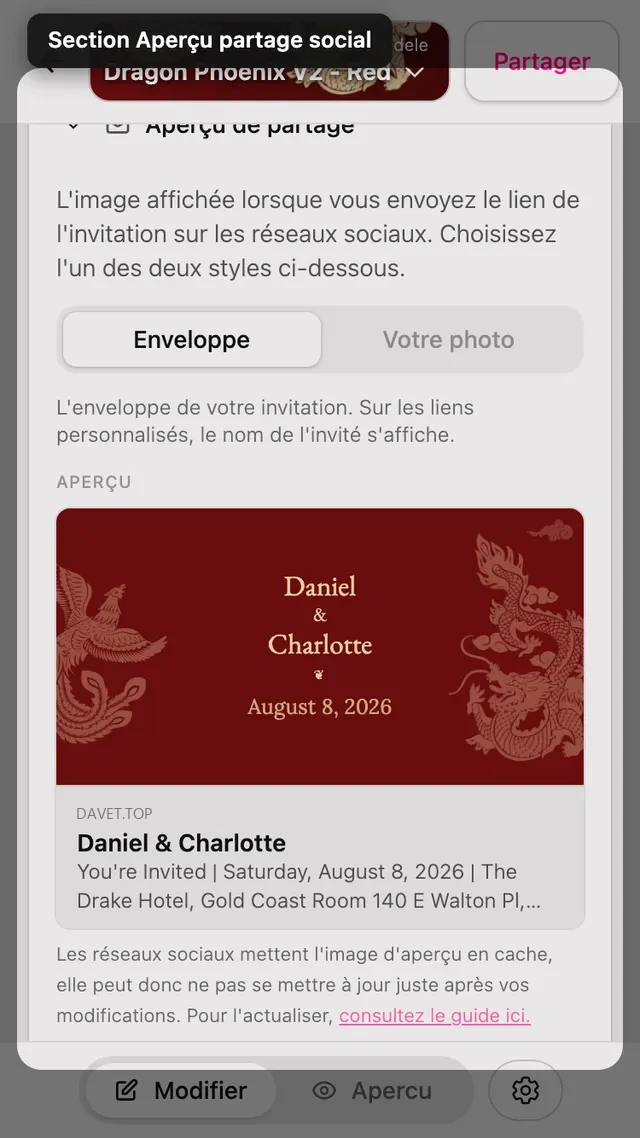Screen dimensions: 640x1138
Task: Open the consultez le guide ici link
Action: pyautogui.click(x=435, y=1015)
